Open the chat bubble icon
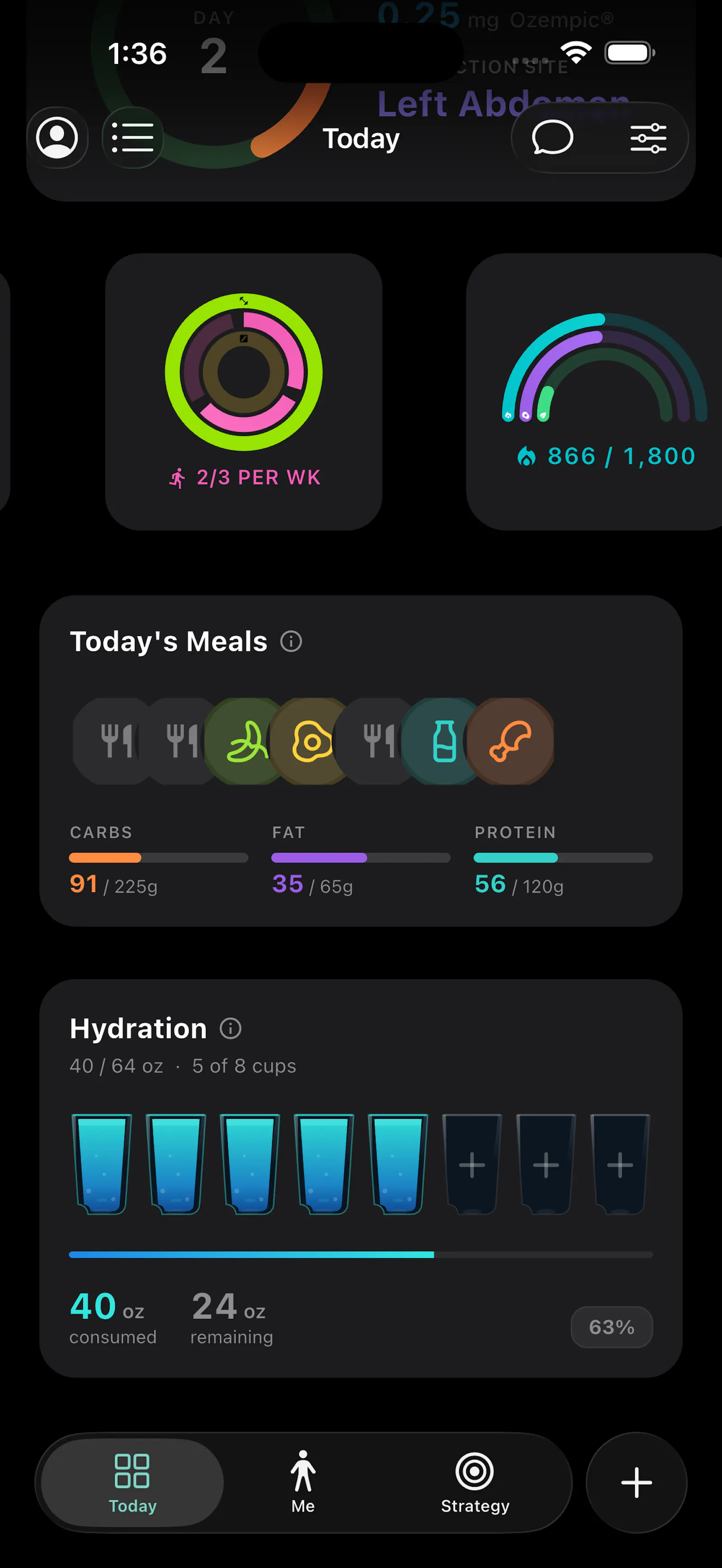The image size is (722, 1568). click(552, 138)
